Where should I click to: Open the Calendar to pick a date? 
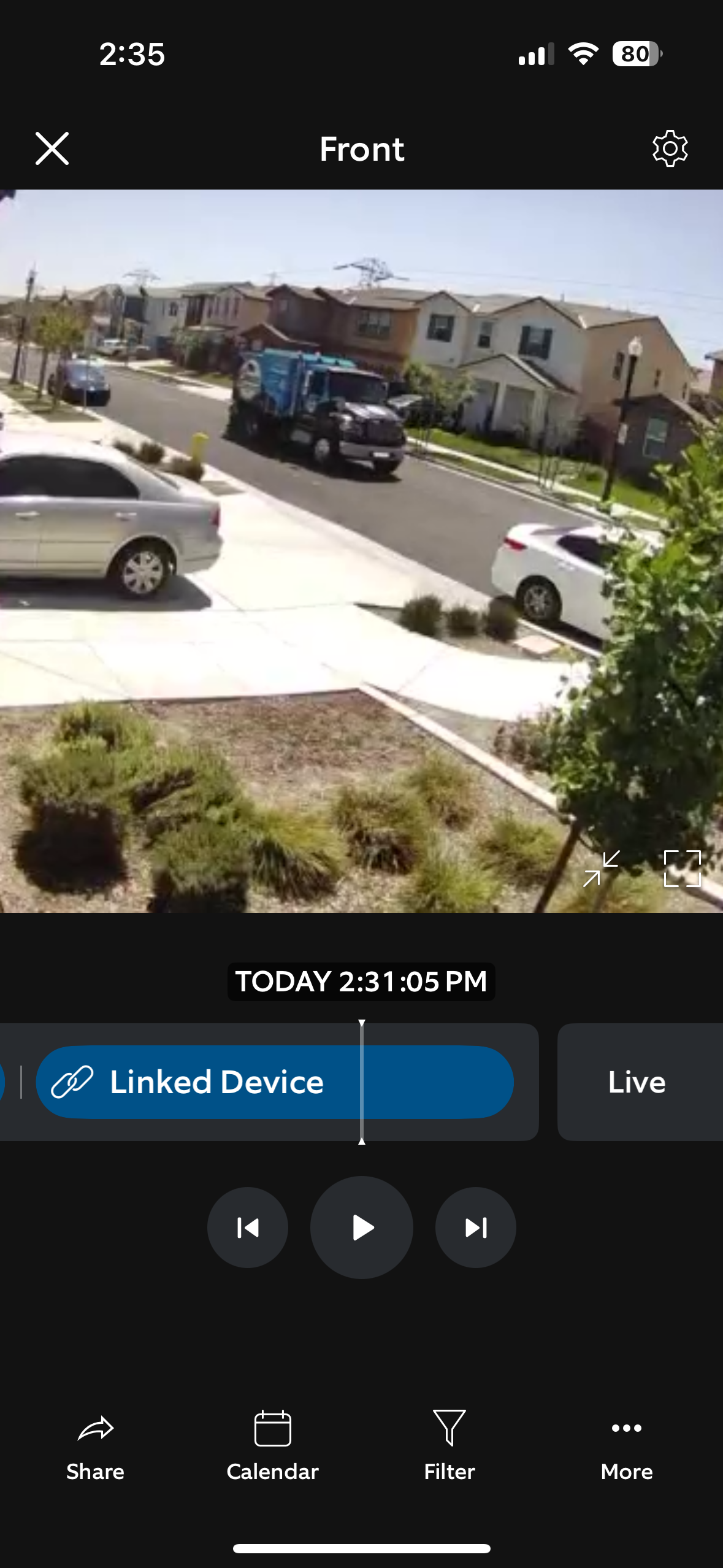coord(273,1447)
